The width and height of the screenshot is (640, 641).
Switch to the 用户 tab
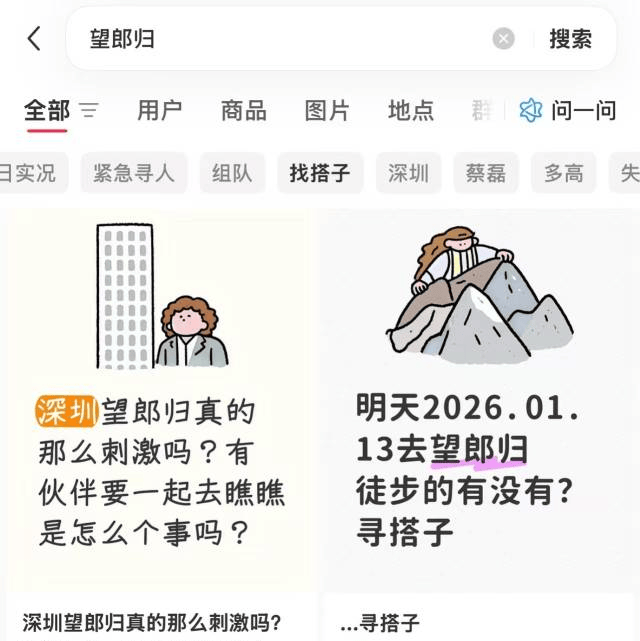coord(160,111)
